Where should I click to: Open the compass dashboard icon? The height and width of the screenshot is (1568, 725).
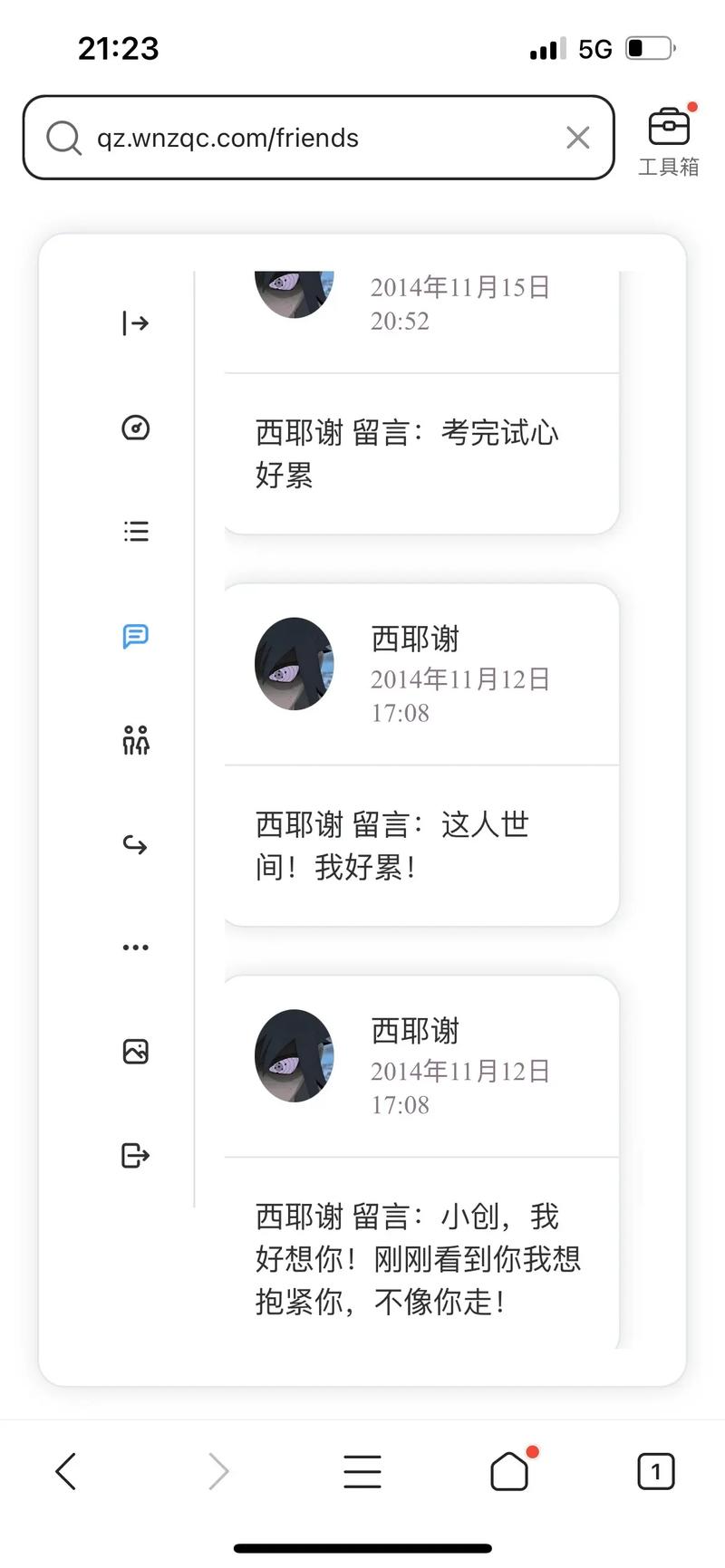[x=134, y=428]
